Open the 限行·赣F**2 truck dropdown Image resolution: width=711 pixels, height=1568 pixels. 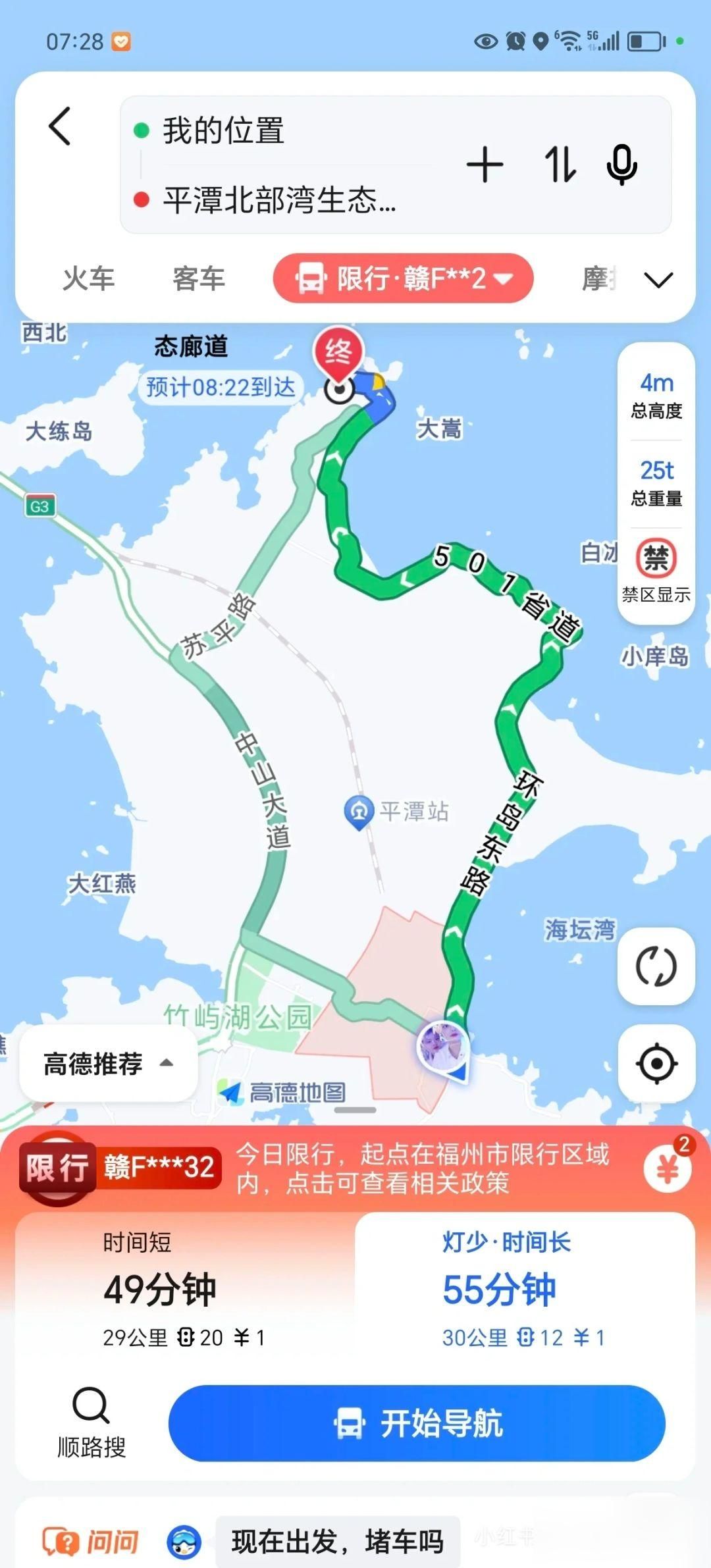pyautogui.click(x=403, y=278)
